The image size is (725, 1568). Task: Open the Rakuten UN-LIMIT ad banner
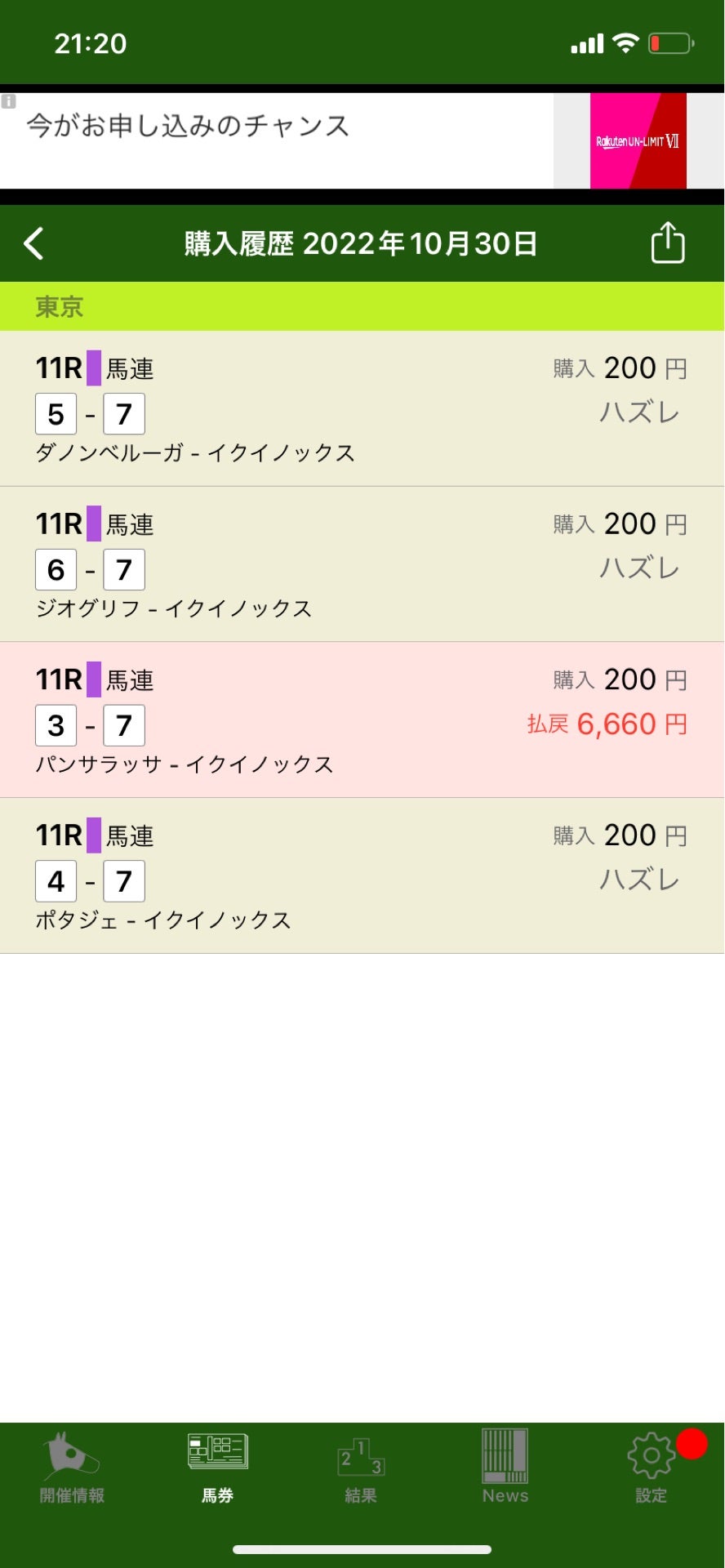tap(362, 140)
